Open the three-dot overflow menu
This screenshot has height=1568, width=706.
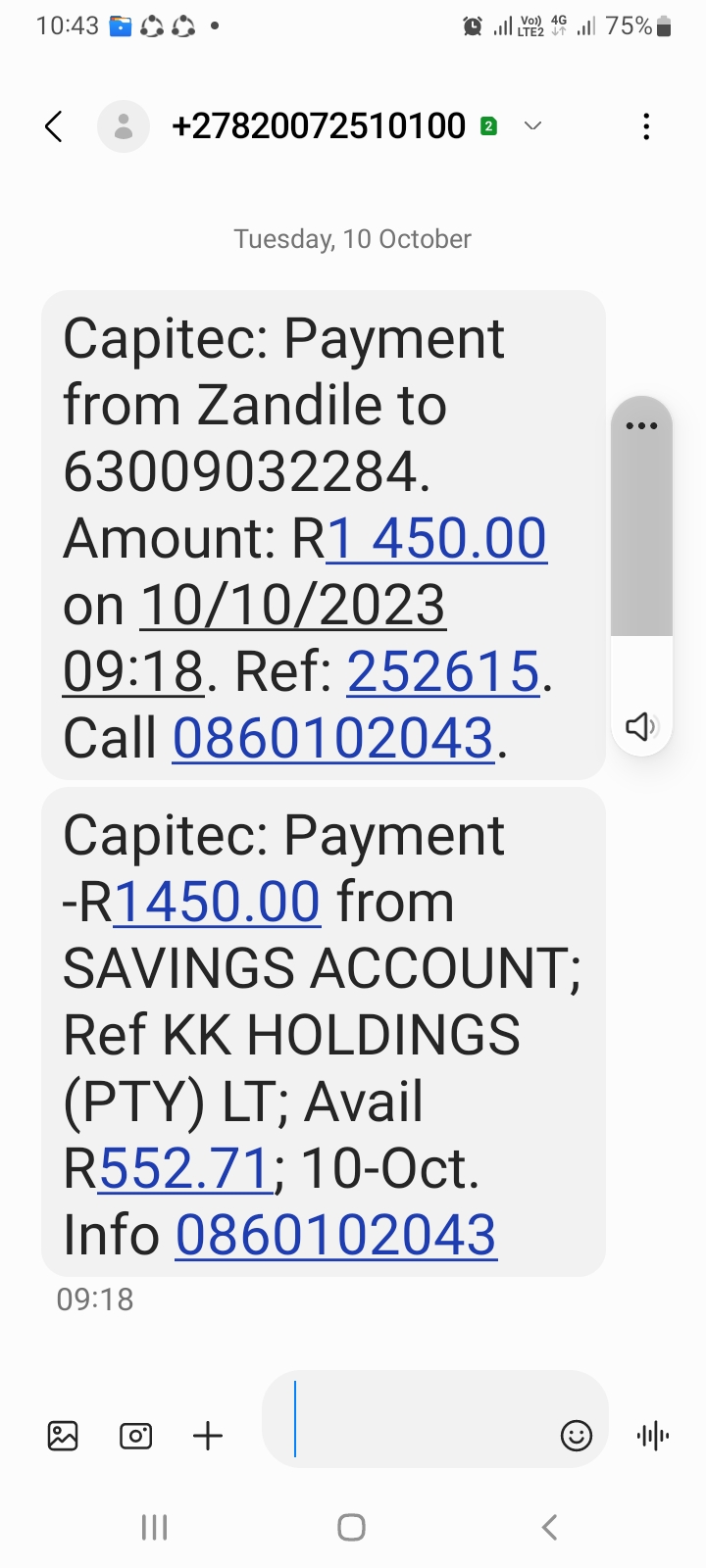[x=646, y=126]
